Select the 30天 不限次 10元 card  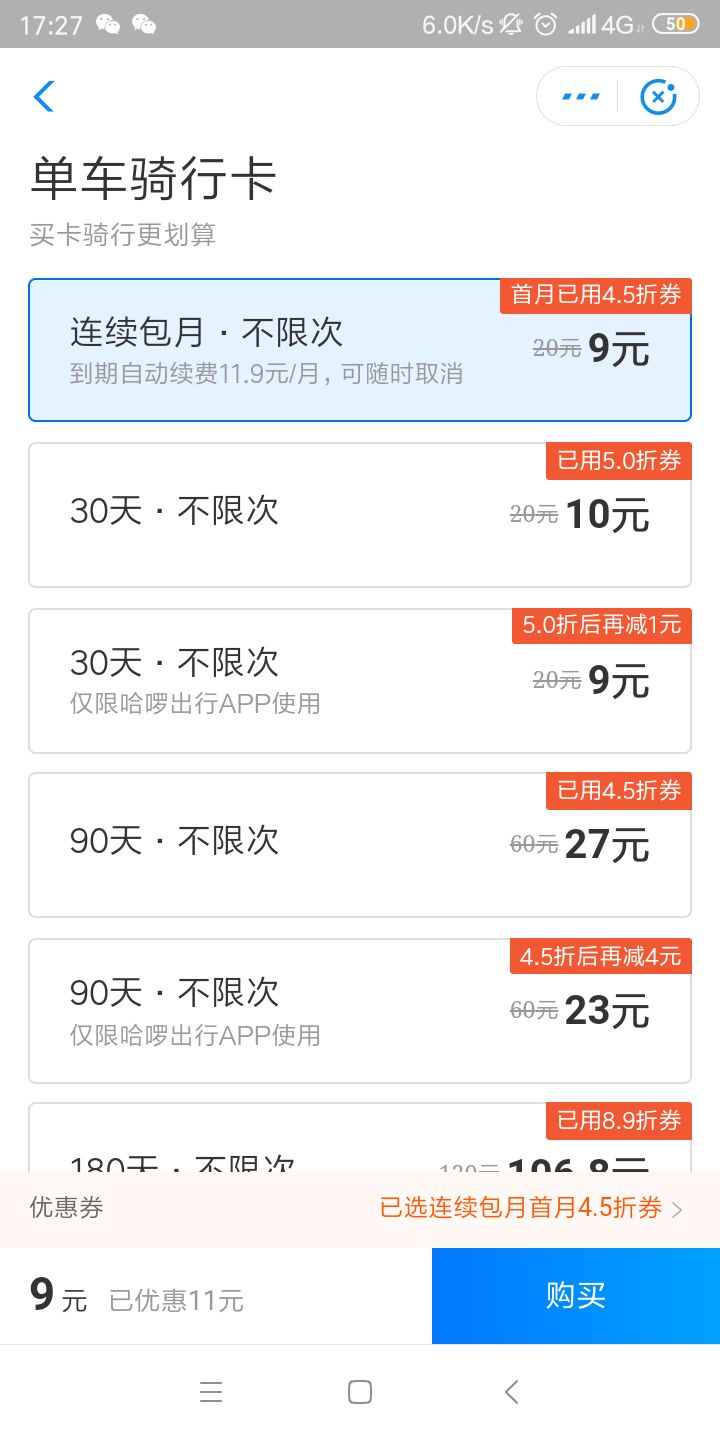(x=360, y=515)
